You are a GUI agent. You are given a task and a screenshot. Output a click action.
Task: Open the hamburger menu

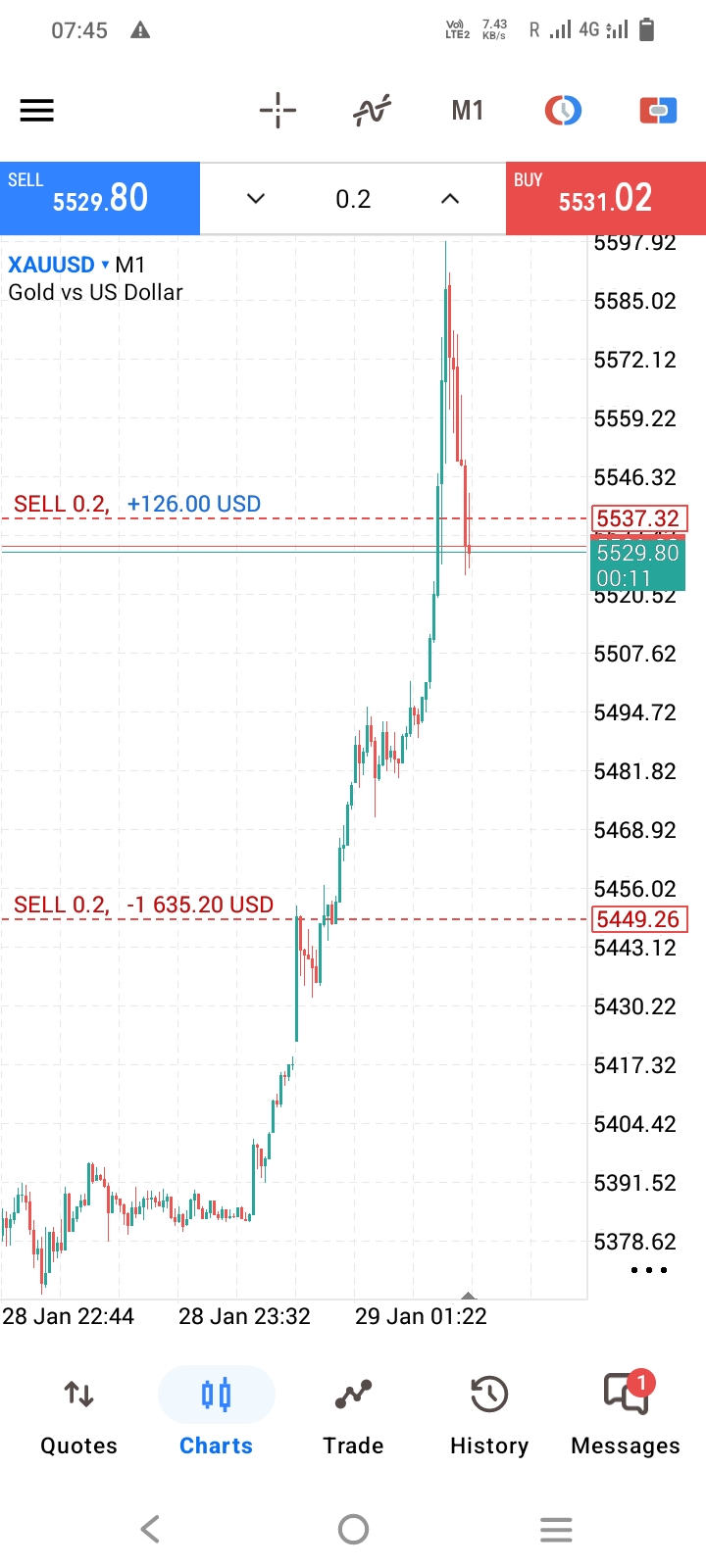37,111
